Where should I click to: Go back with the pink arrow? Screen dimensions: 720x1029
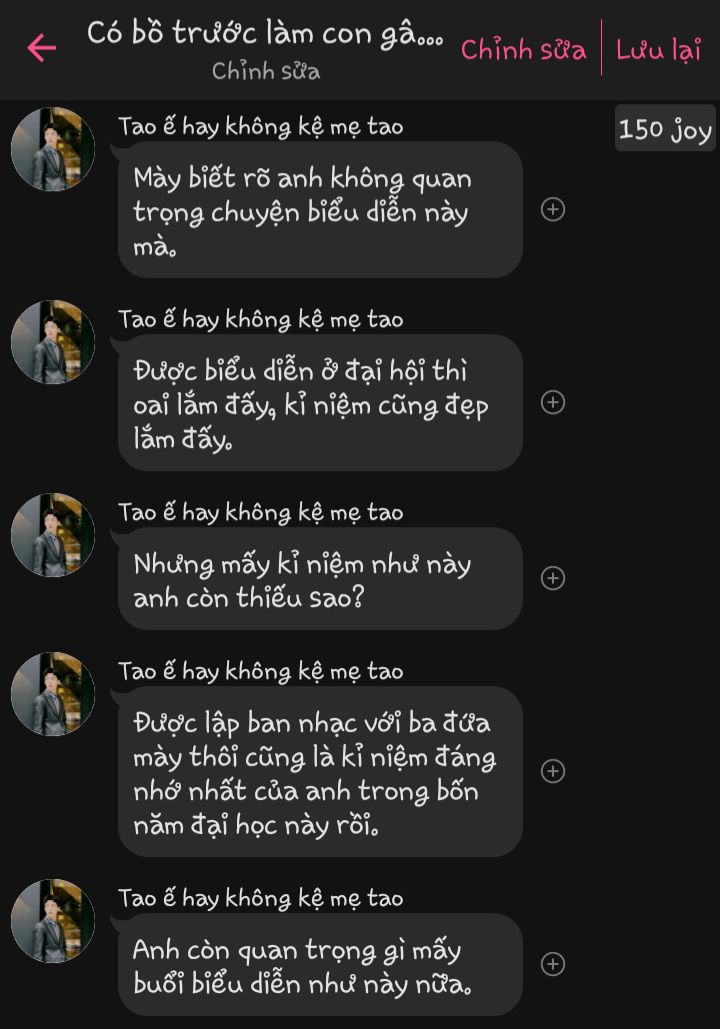click(42, 47)
